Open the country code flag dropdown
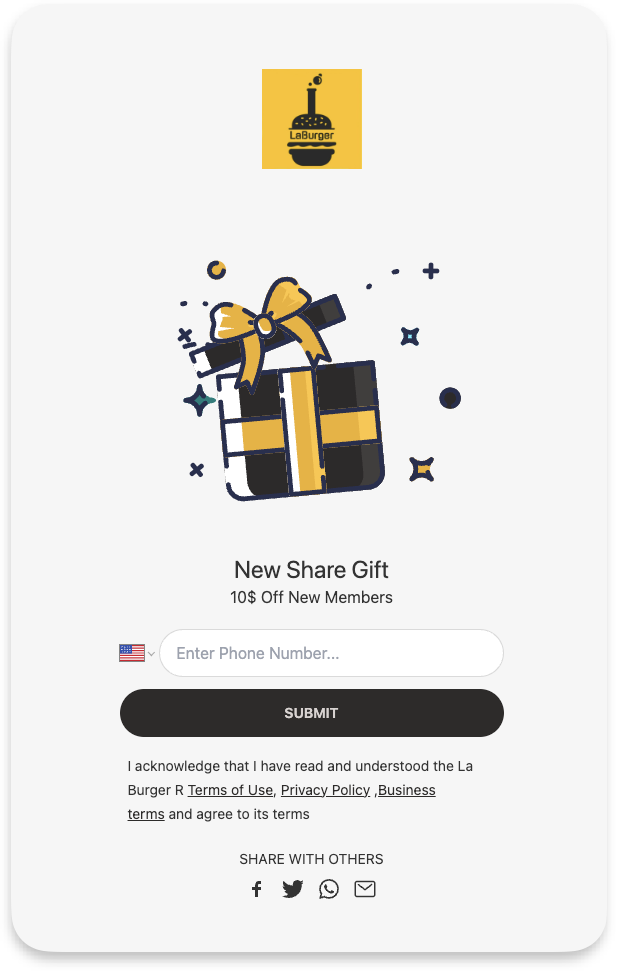Screen dimensions: 619x971 [136, 653]
